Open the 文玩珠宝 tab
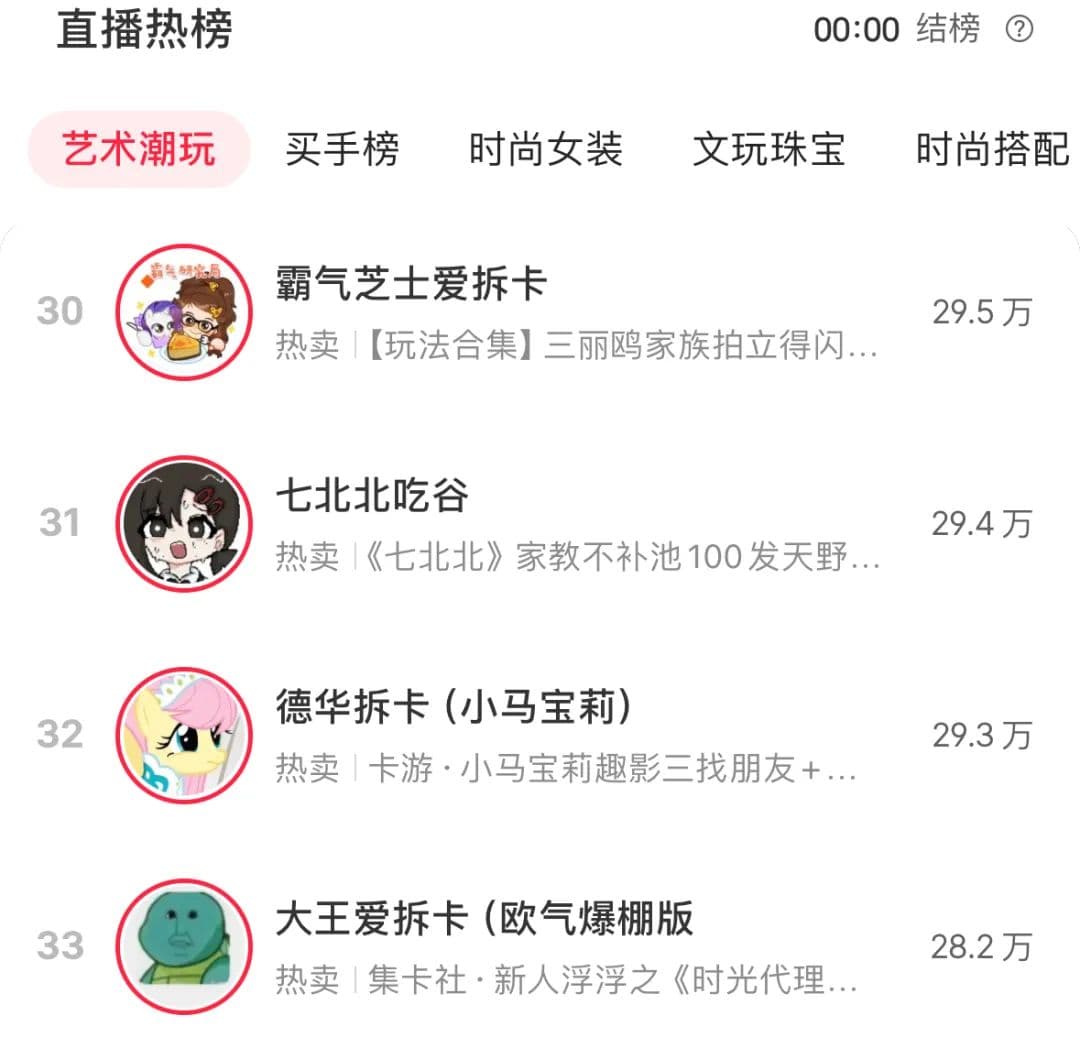Screen dimensions: 1080x1048 click(x=769, y=150)
